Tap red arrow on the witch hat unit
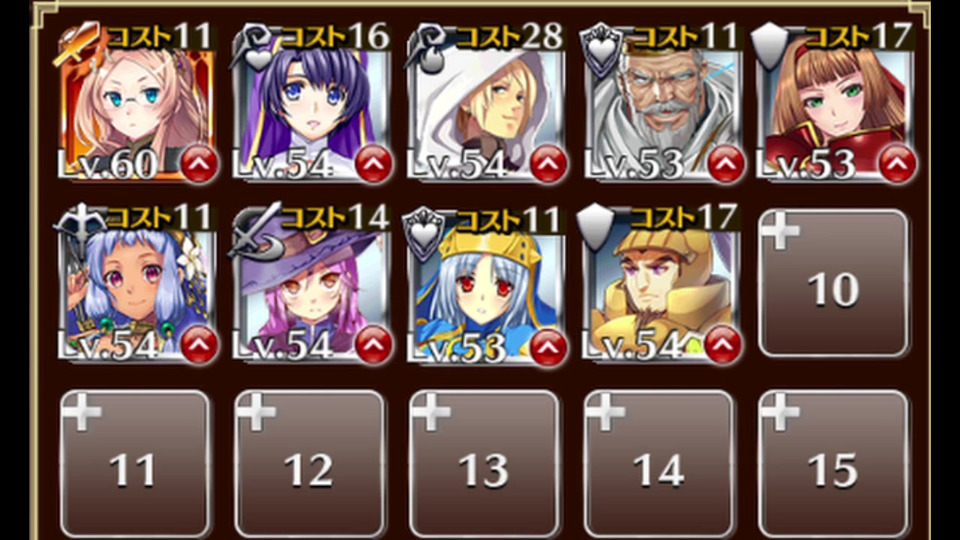Screen dimensions: 960x540 (x=374, y=346)
